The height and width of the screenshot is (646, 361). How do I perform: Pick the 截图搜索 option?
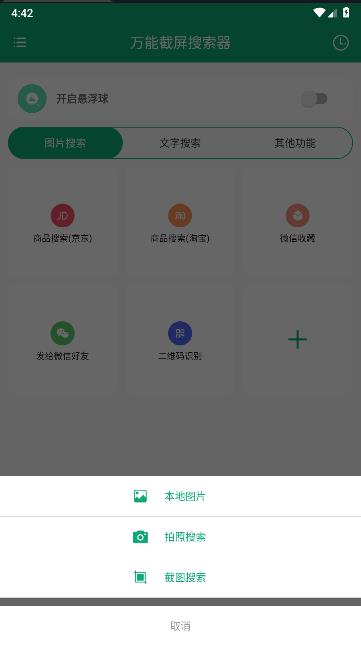click(180, 577)
